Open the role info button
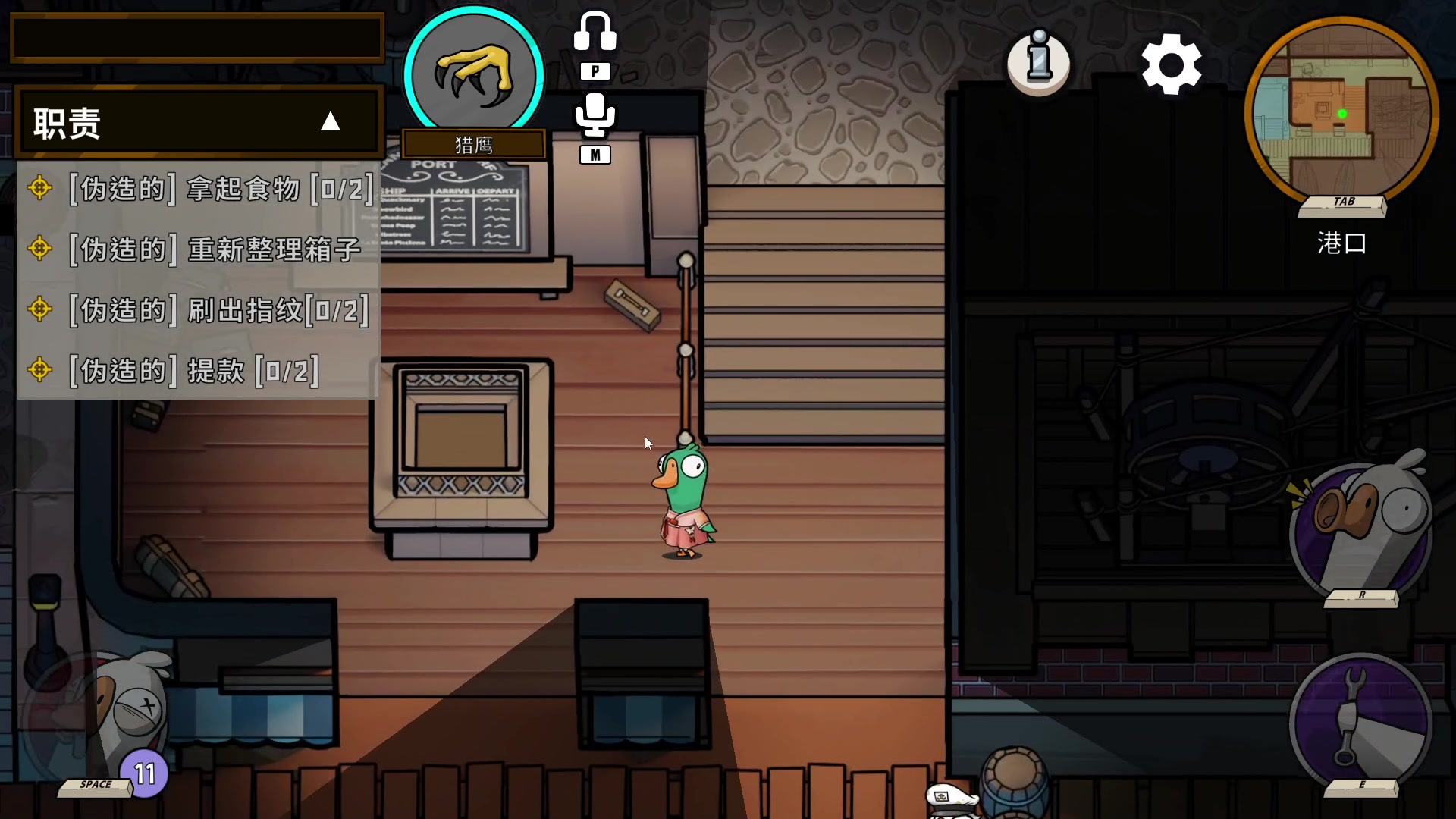 coord(1038,63)
